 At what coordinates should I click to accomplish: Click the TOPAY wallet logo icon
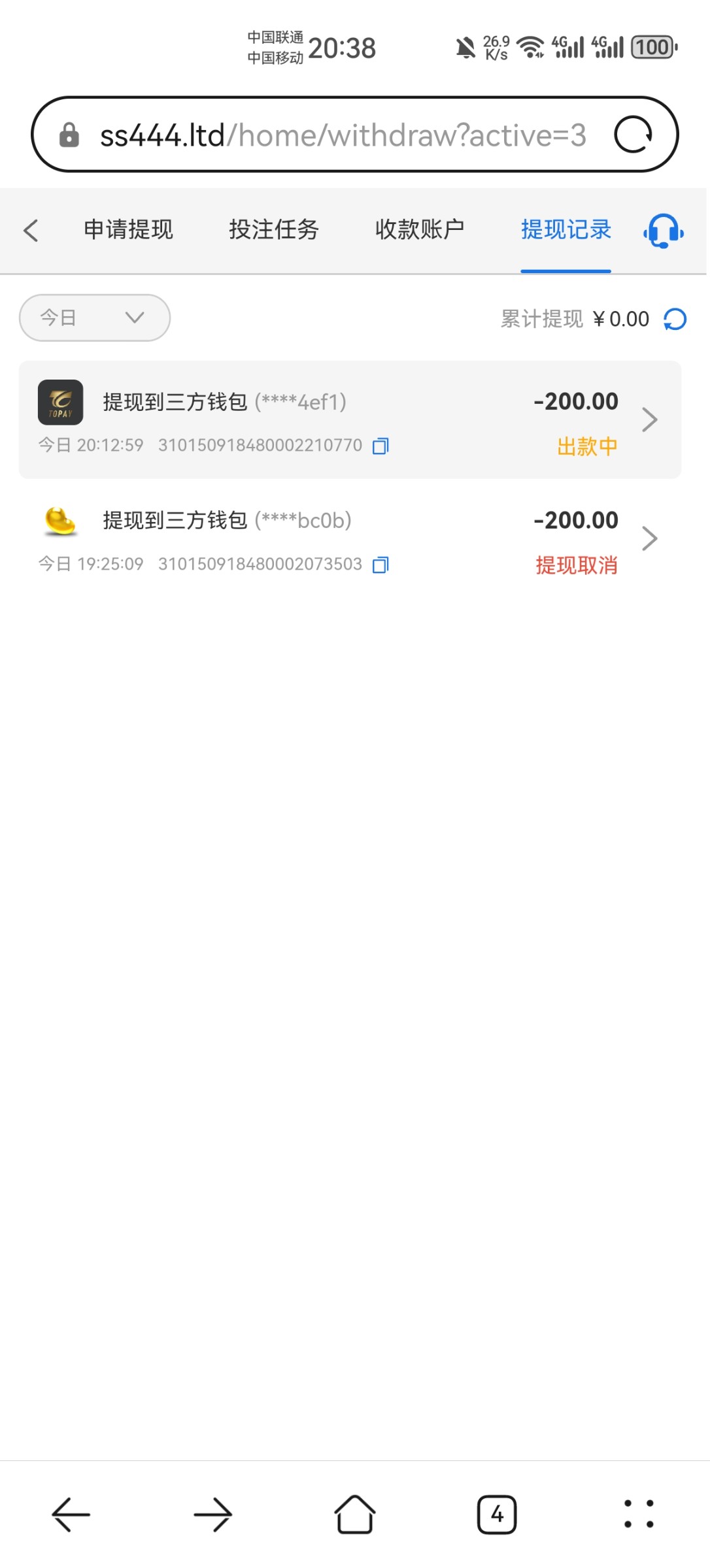click(x=60, y=402)
